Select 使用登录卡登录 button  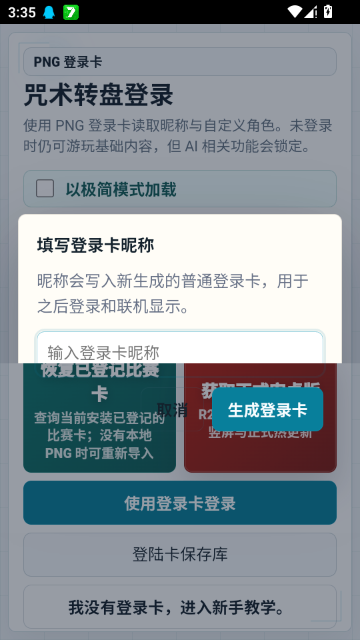pyautogui.click(x=180, y=503)
